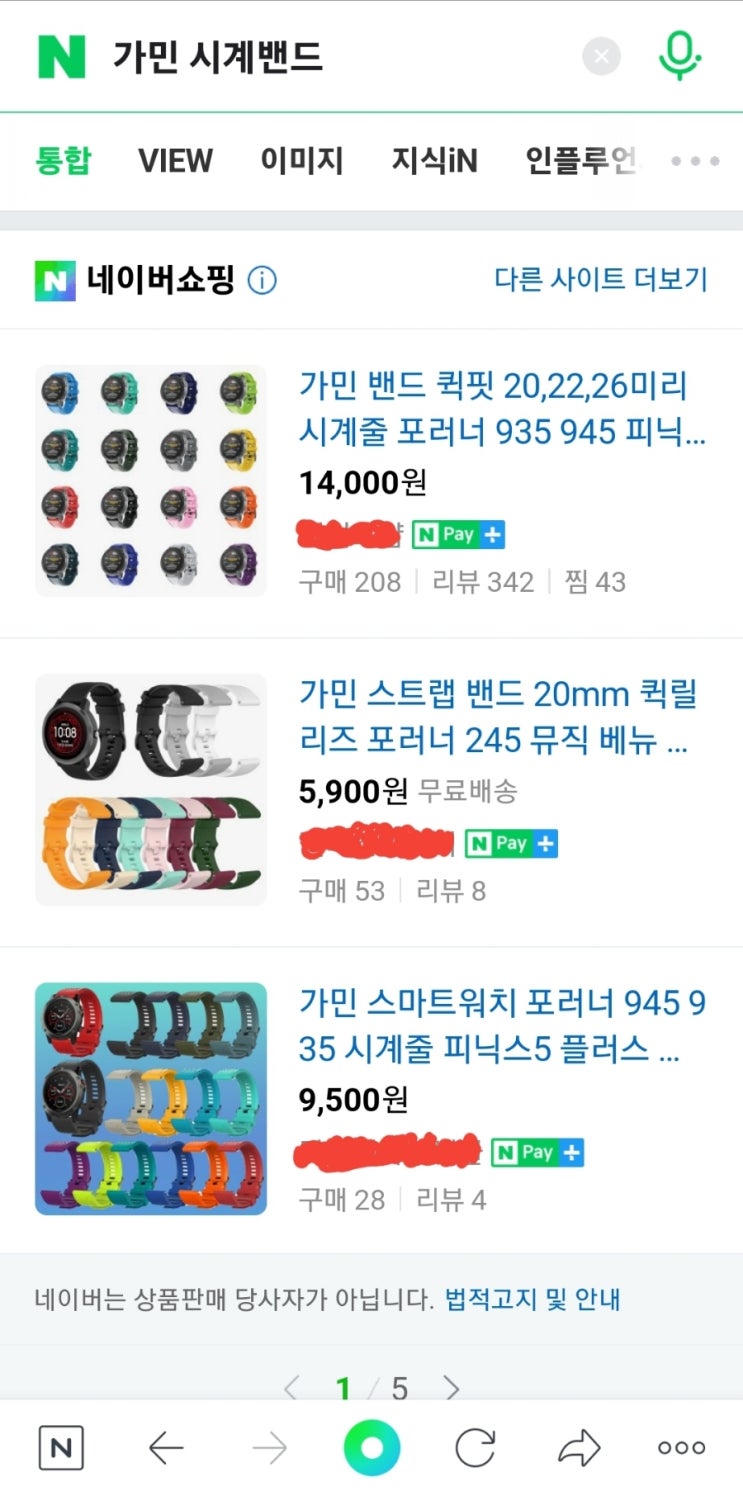This screenshot has width=743, height=1496.
Task: Open Naver home from bottom bar
Action: [x=61, y=1447]
